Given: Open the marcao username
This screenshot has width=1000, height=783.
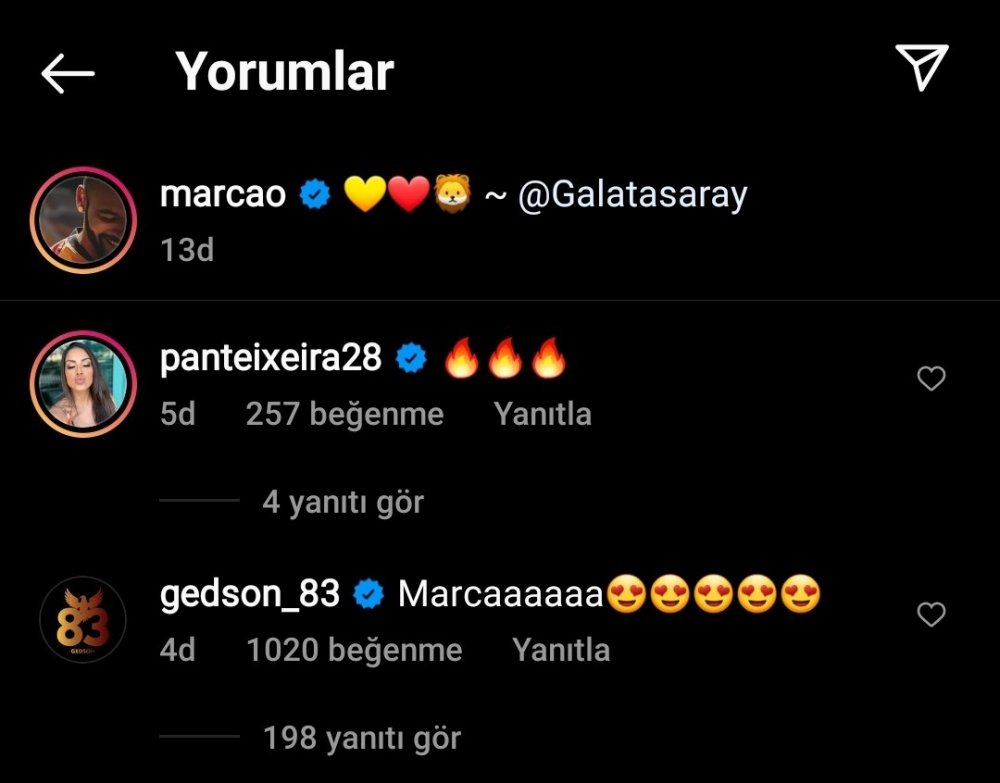Looking at the screenshot, I should [x=223, y=194].
